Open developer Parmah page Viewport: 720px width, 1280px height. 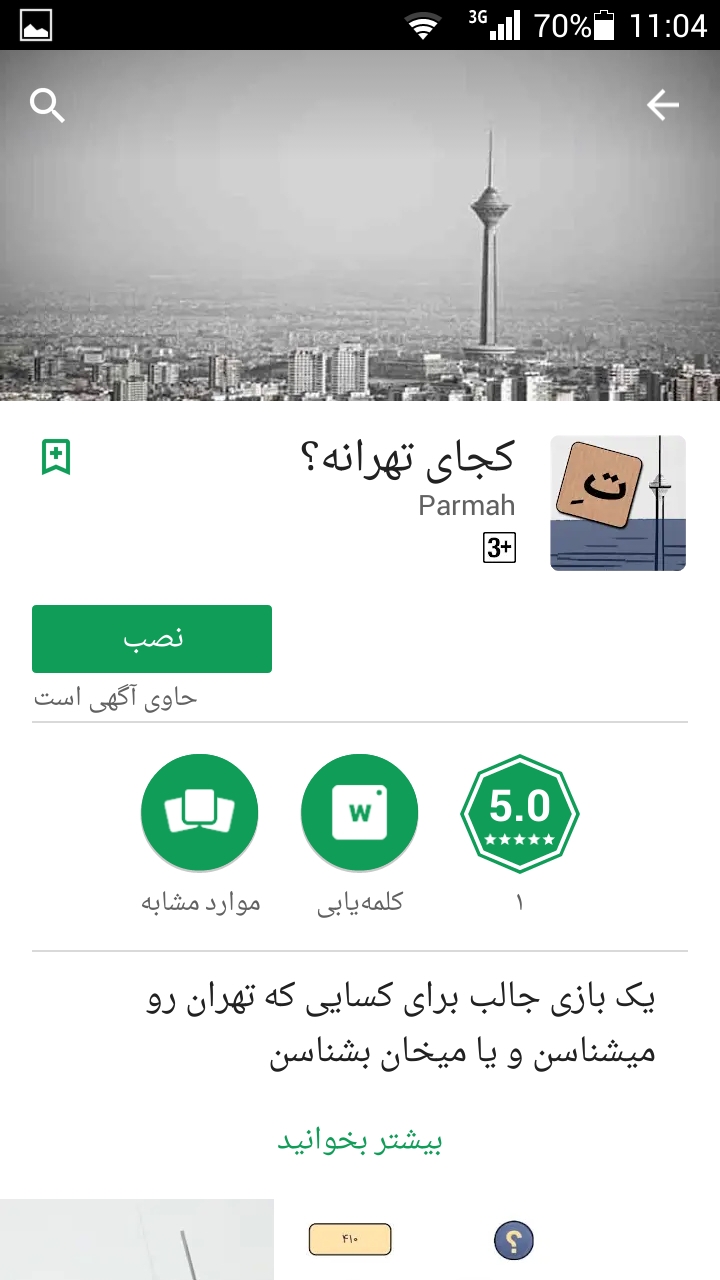[x=466, y=505]
